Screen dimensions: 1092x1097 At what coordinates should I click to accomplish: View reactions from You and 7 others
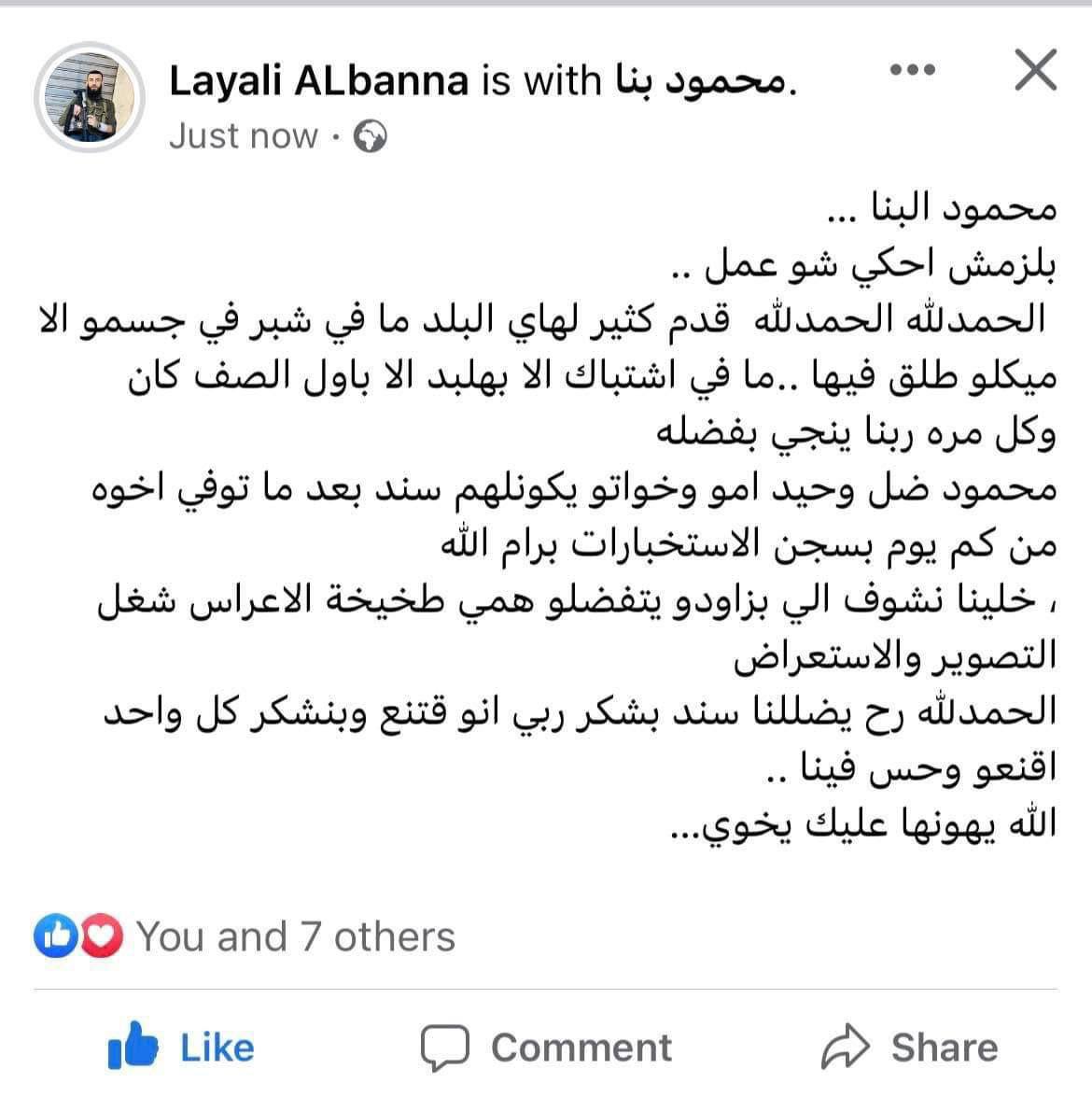pos(295,936)
